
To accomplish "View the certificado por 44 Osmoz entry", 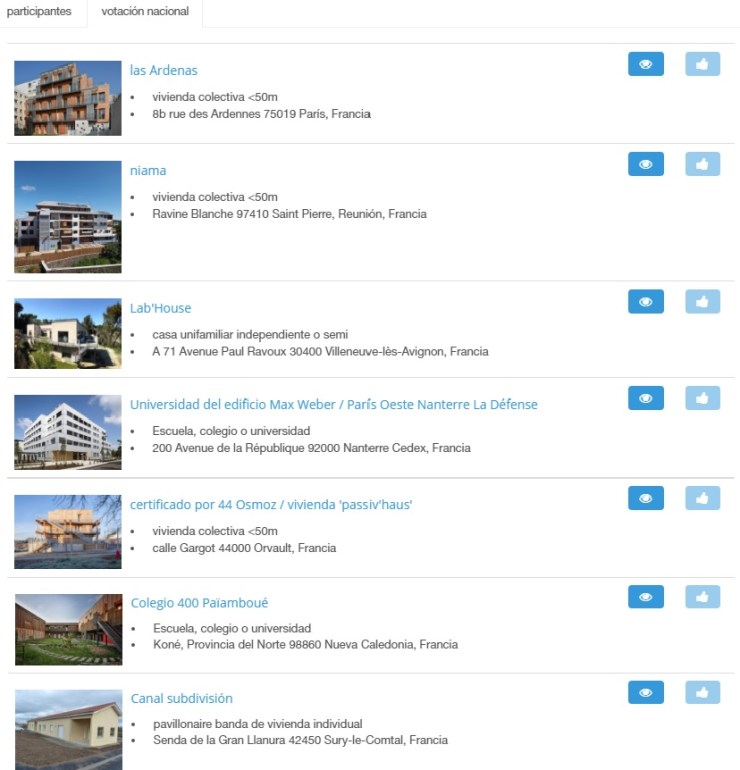I will tap(645, 497).
